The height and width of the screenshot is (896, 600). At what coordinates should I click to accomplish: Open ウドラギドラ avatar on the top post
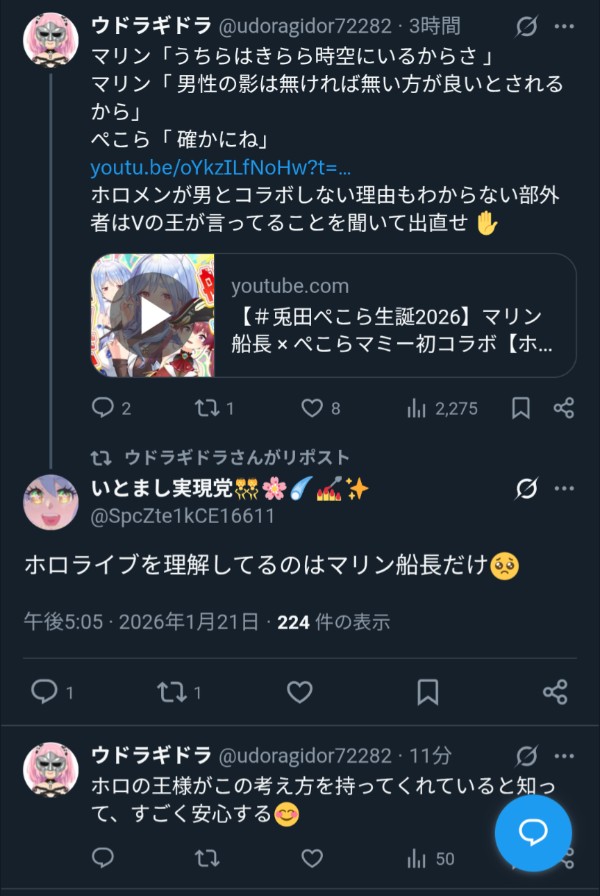50,40
